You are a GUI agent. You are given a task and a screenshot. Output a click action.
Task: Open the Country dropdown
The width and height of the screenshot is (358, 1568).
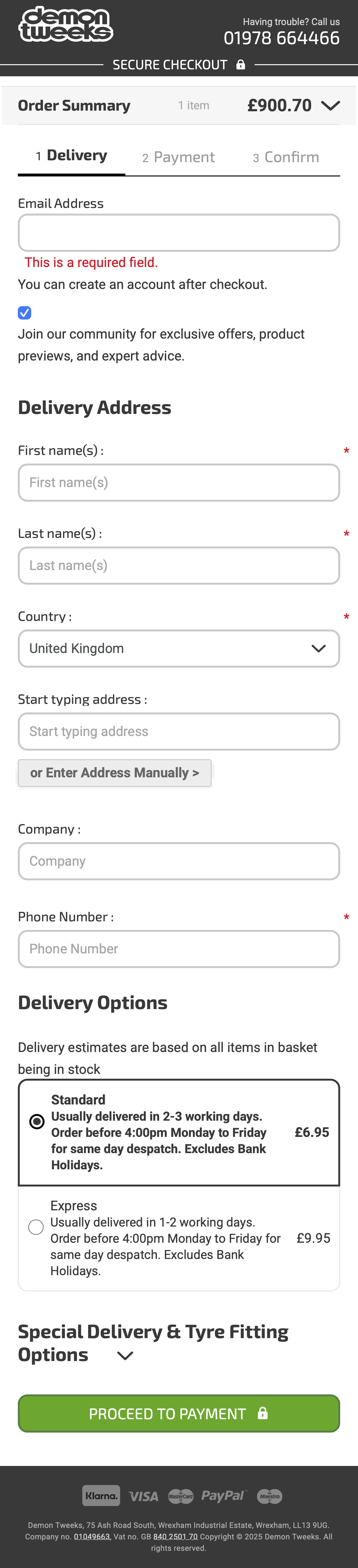(179, 648)
